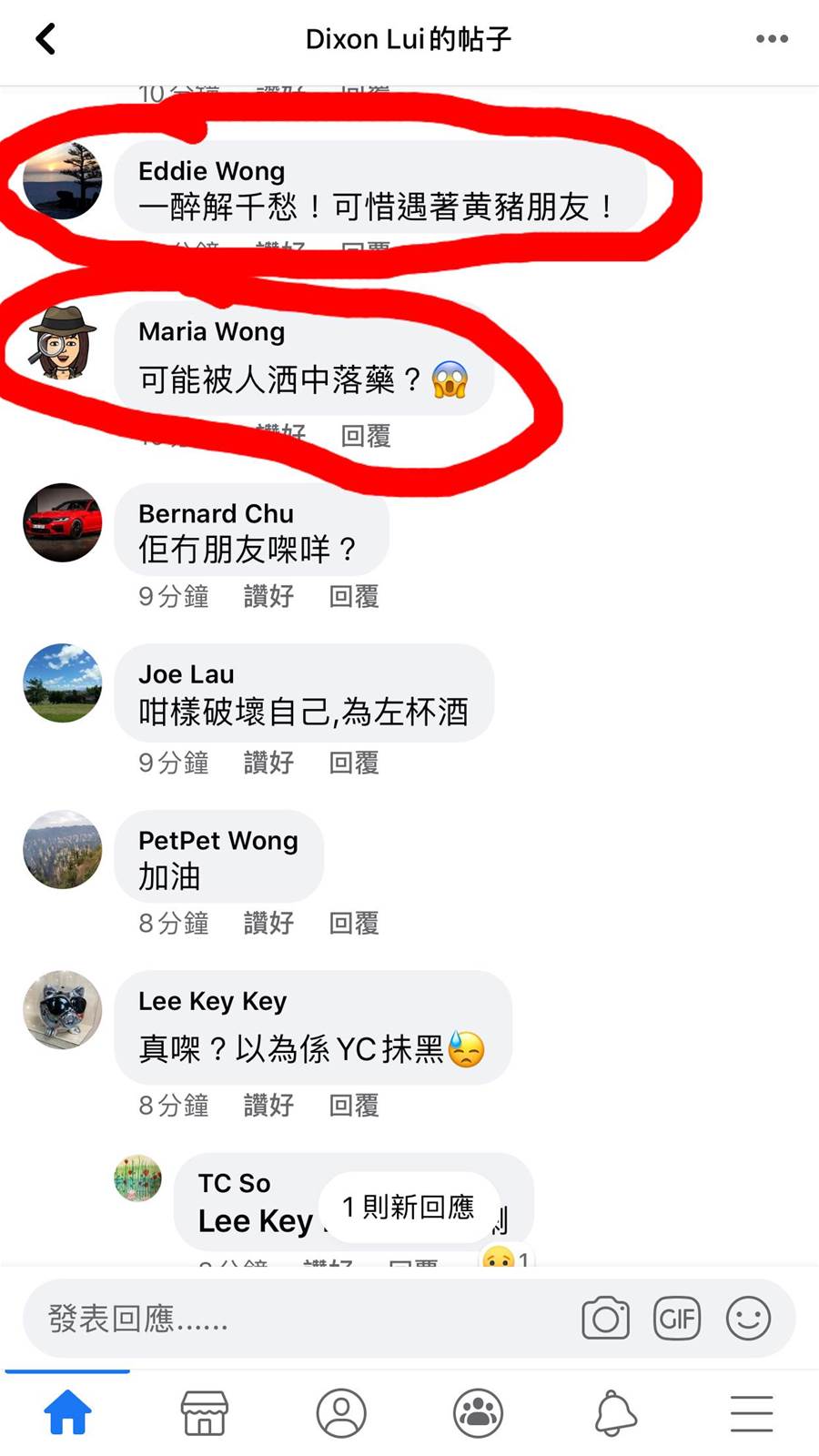Go back from Dixon Lui's post
The width and height of the screenshot is (819, 1456).
click(45, 39)
